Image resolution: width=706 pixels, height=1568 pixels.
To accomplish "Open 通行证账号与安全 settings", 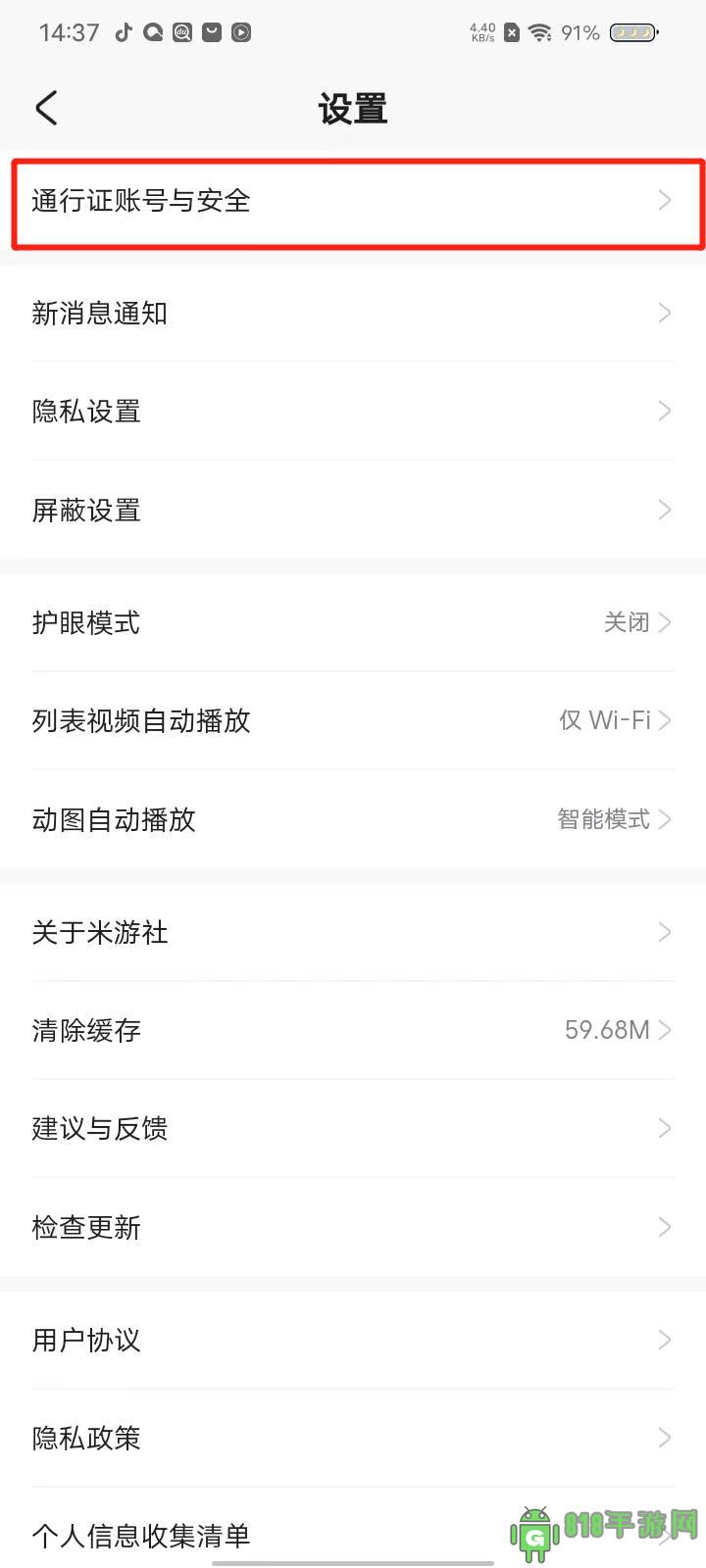I will [x=353, y=201].
